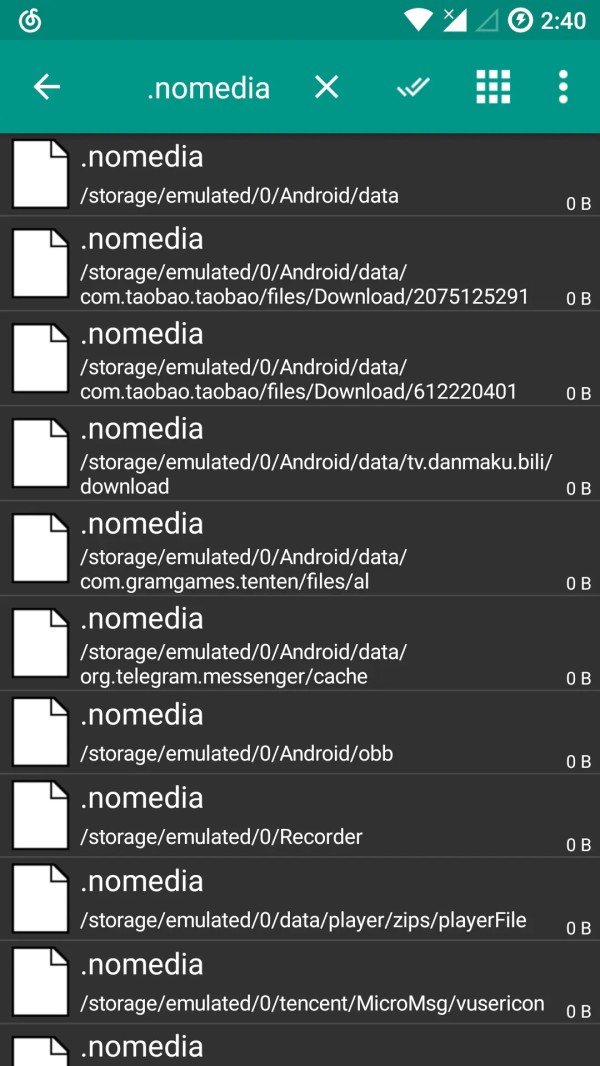Open .nomedia in taobao Download/2075125291
The height and width of the screenshot is (1066, 600).
(x=300, y=264)
